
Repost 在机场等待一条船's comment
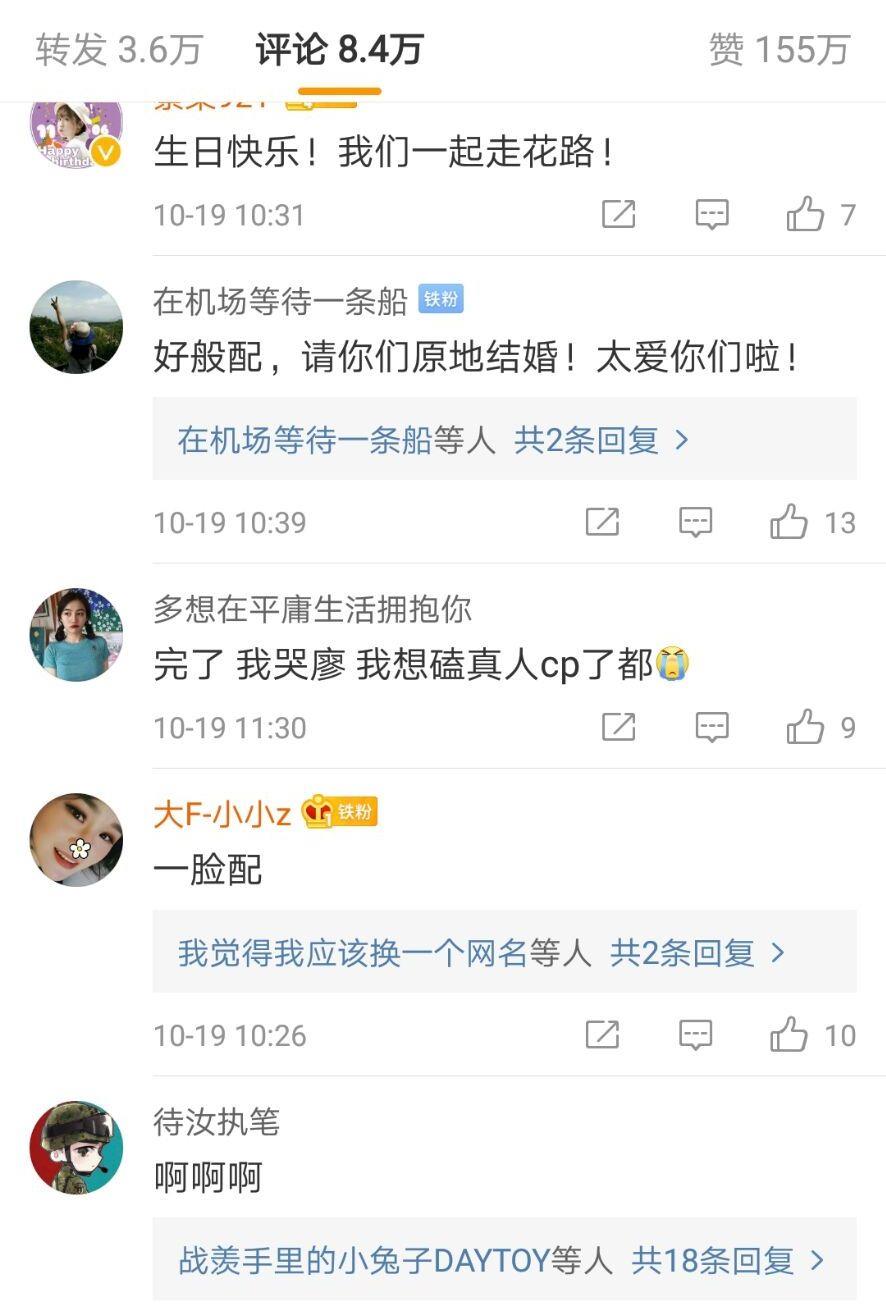tap(602, 522)
